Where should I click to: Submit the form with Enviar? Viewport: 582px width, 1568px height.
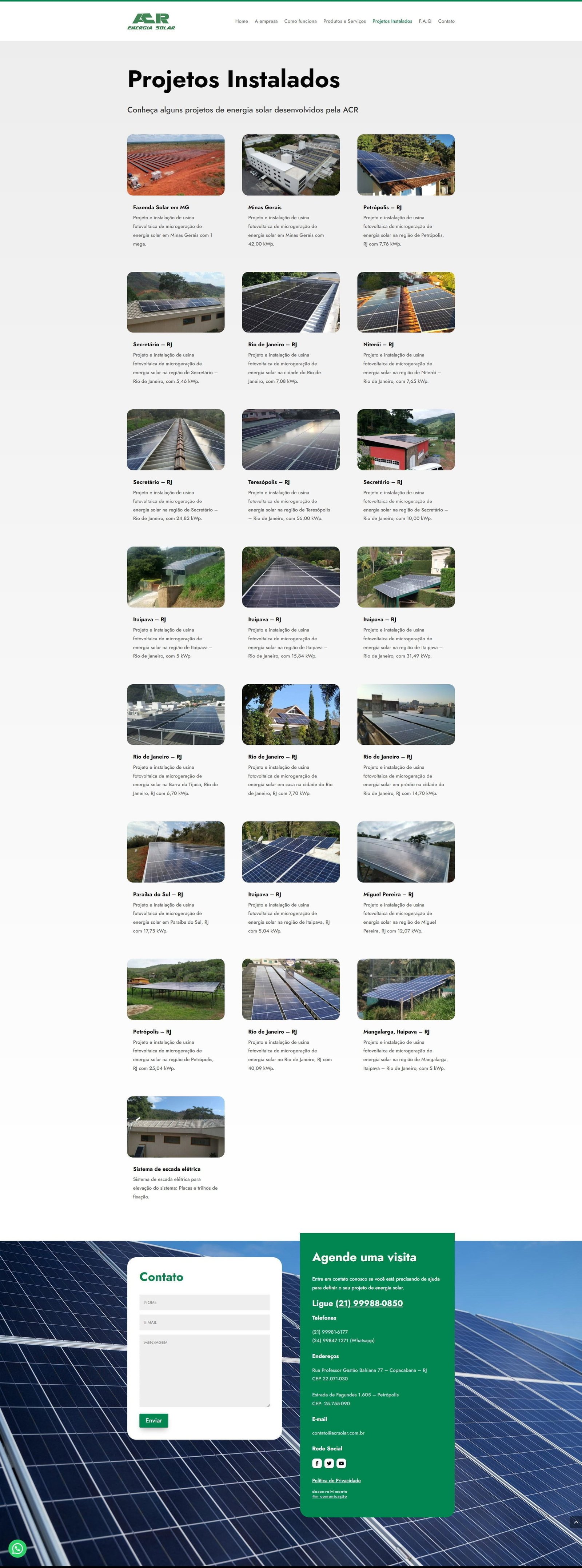click(154, 1421)
